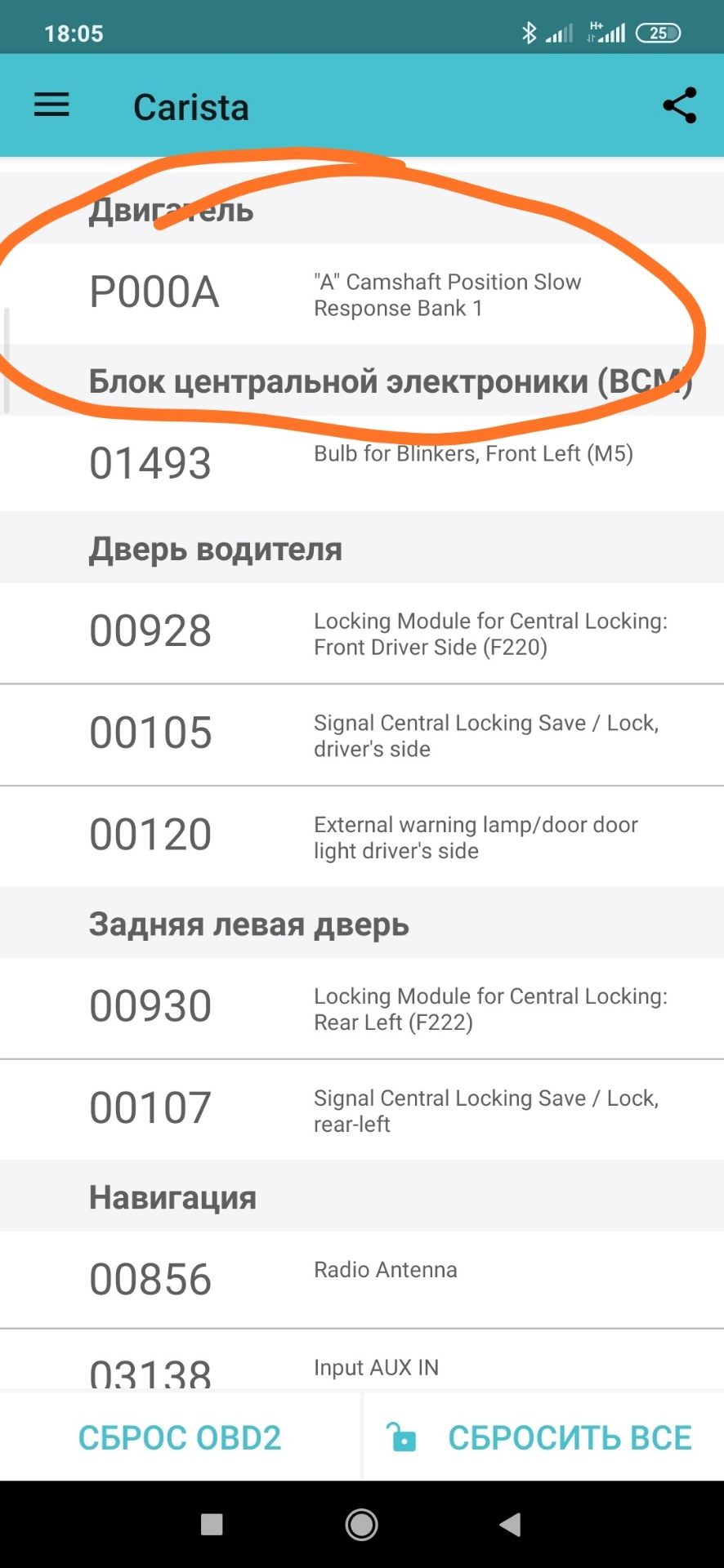Open fault 03138 Input AUX IN
This screenshot has height=1568, width=724.
point(361,1368)
